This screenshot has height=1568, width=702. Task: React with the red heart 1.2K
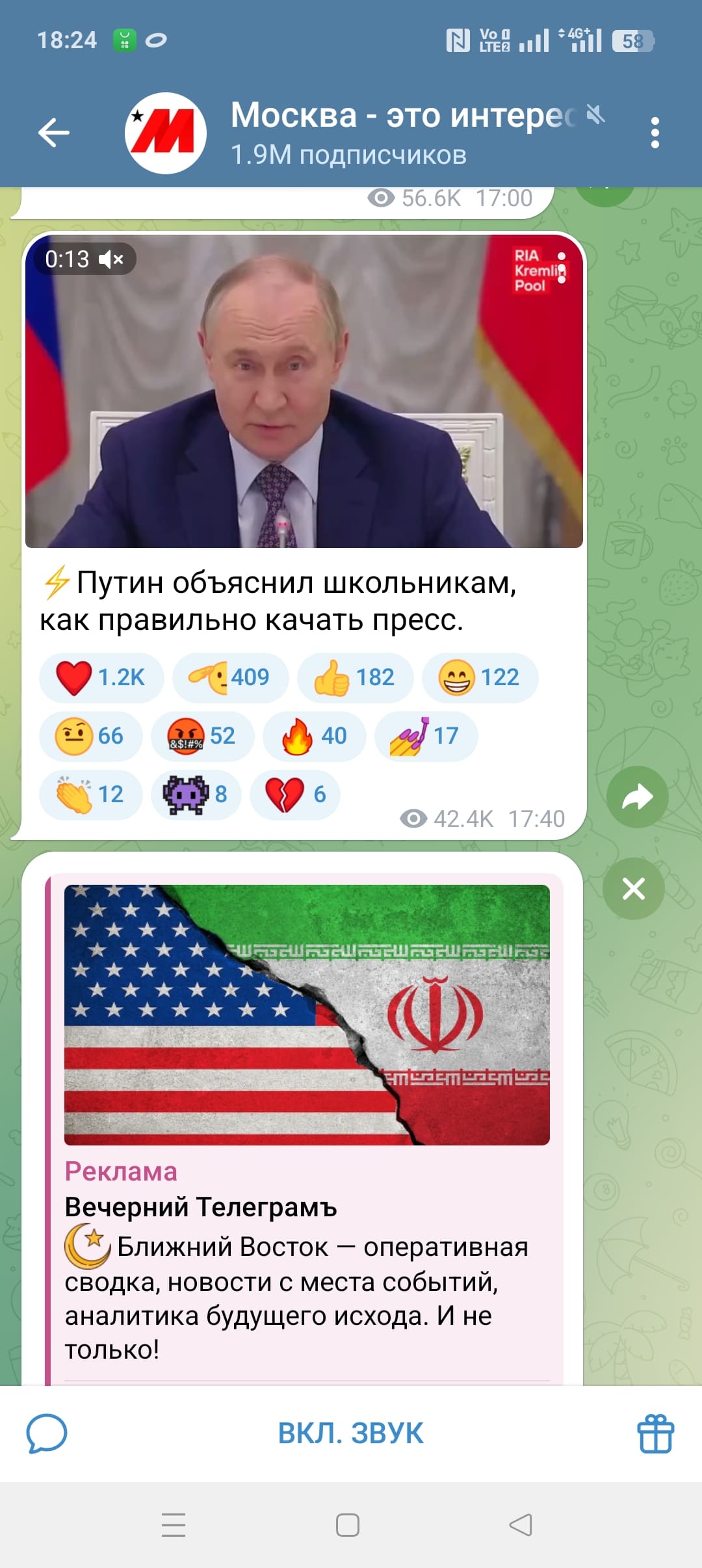tap(101, 677)
